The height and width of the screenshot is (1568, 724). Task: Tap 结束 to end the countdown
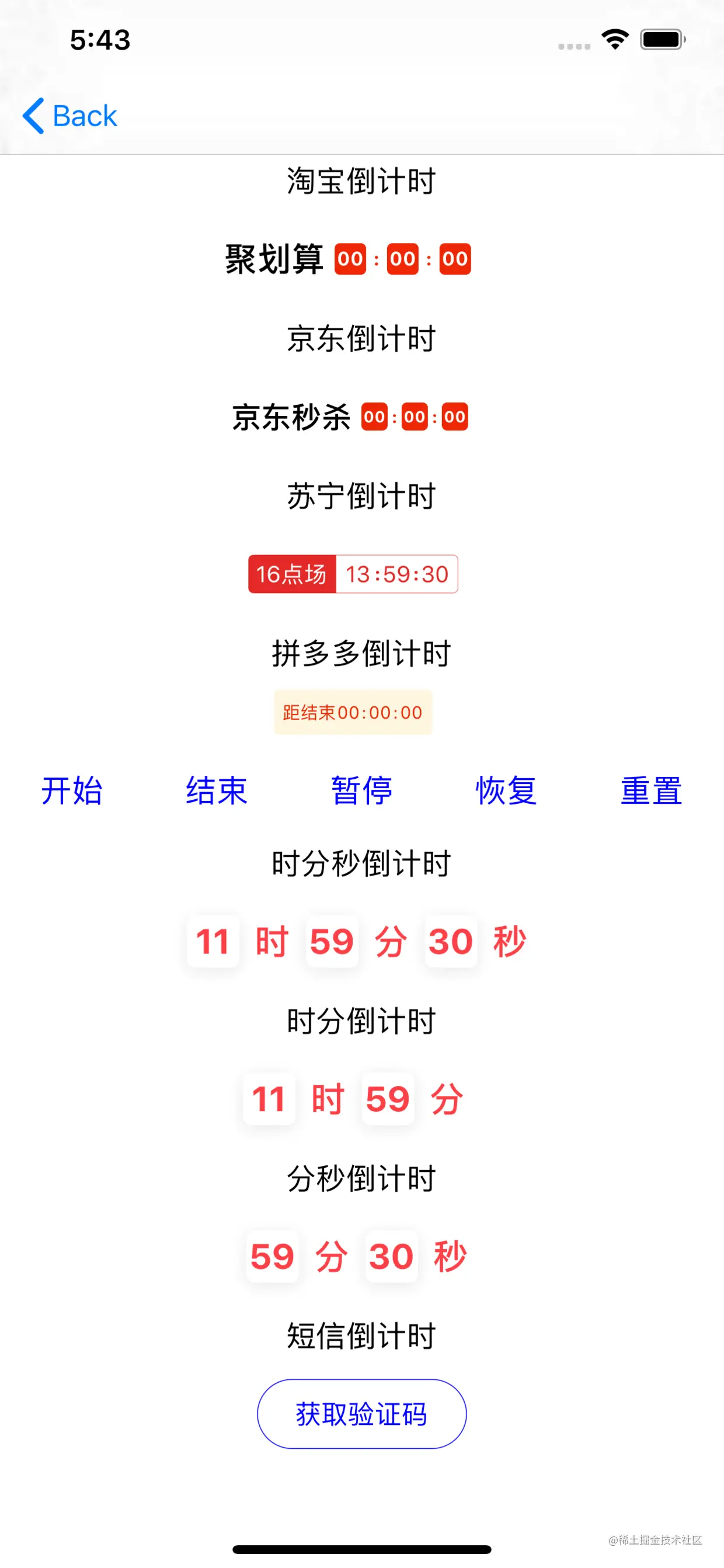pyautogui.click(x=217, y=790)
